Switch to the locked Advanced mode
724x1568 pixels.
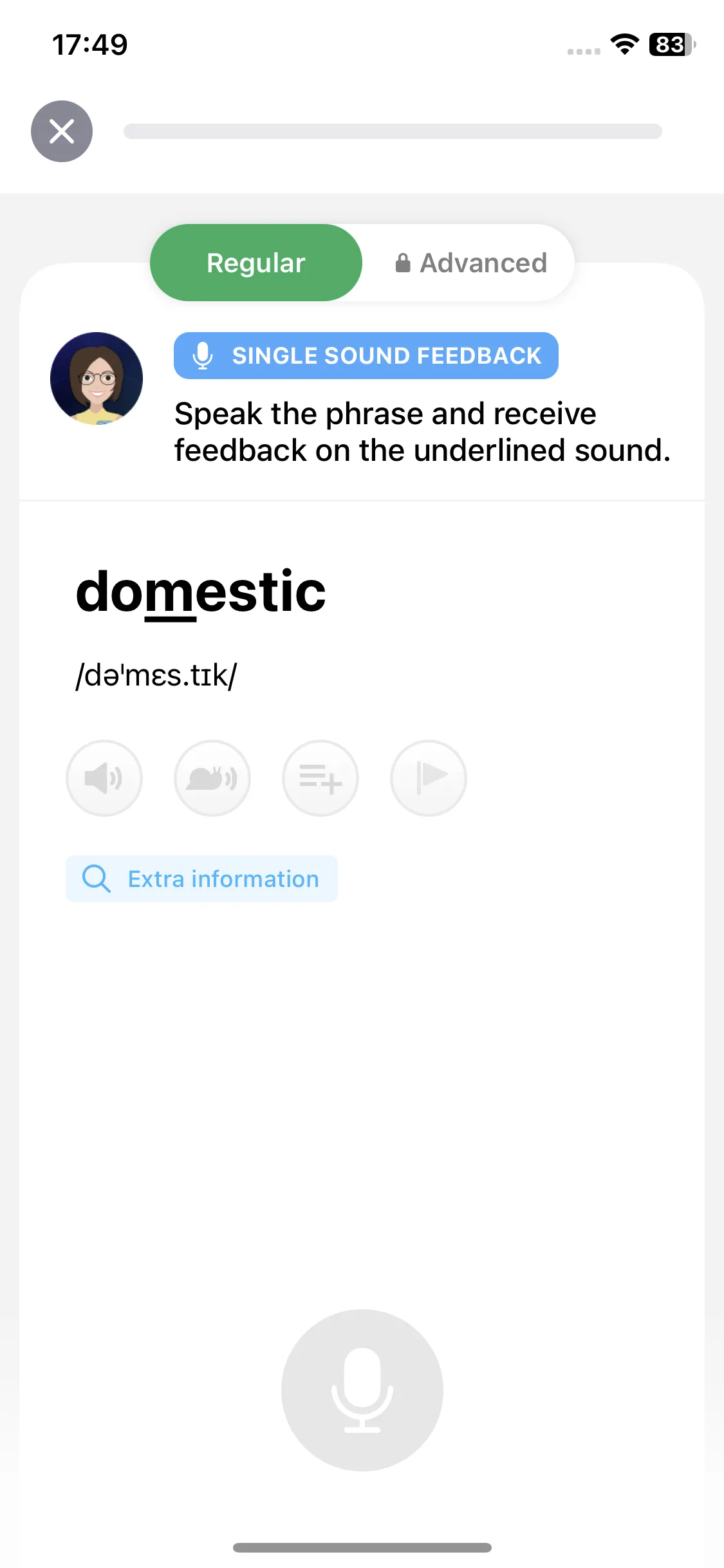(470, 263)
